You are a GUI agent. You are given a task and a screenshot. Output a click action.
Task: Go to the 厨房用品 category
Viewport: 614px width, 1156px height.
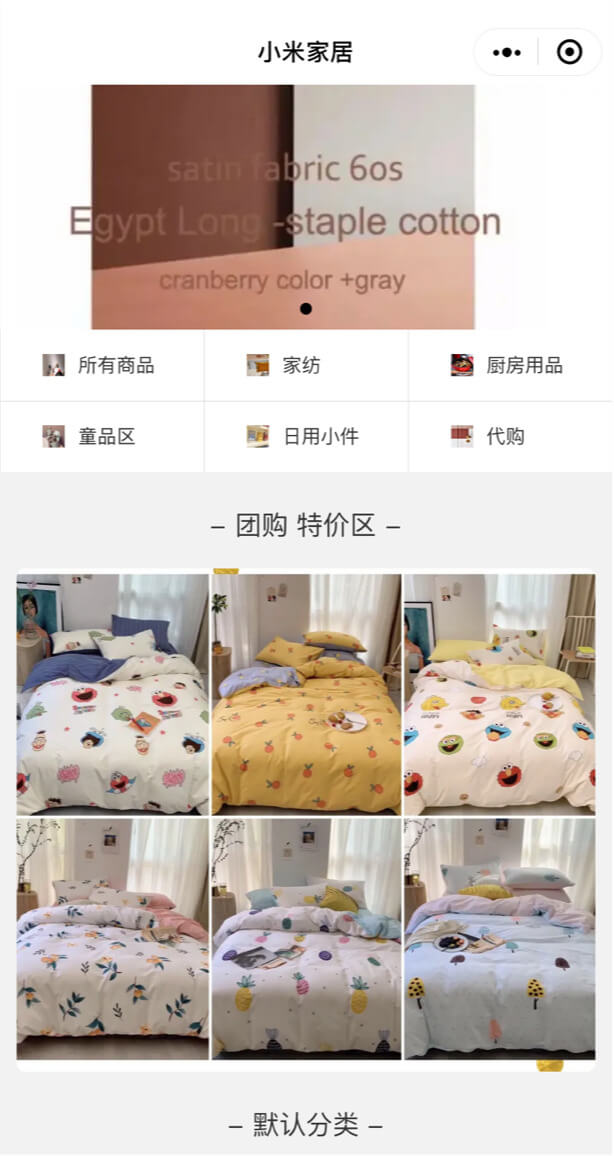pyautogui.click(x=510, y=365)
